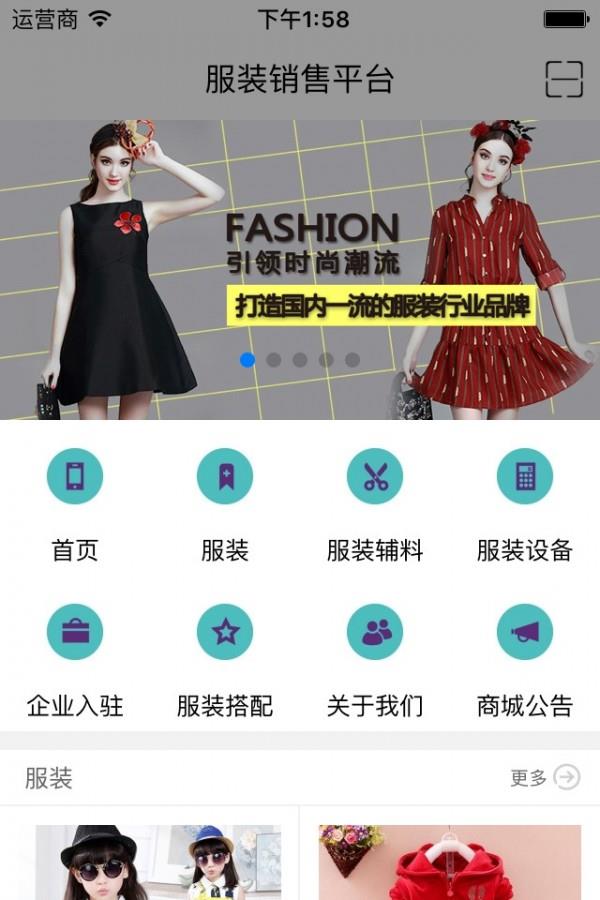Open the product with girls in hats

[x=158, y=862]
